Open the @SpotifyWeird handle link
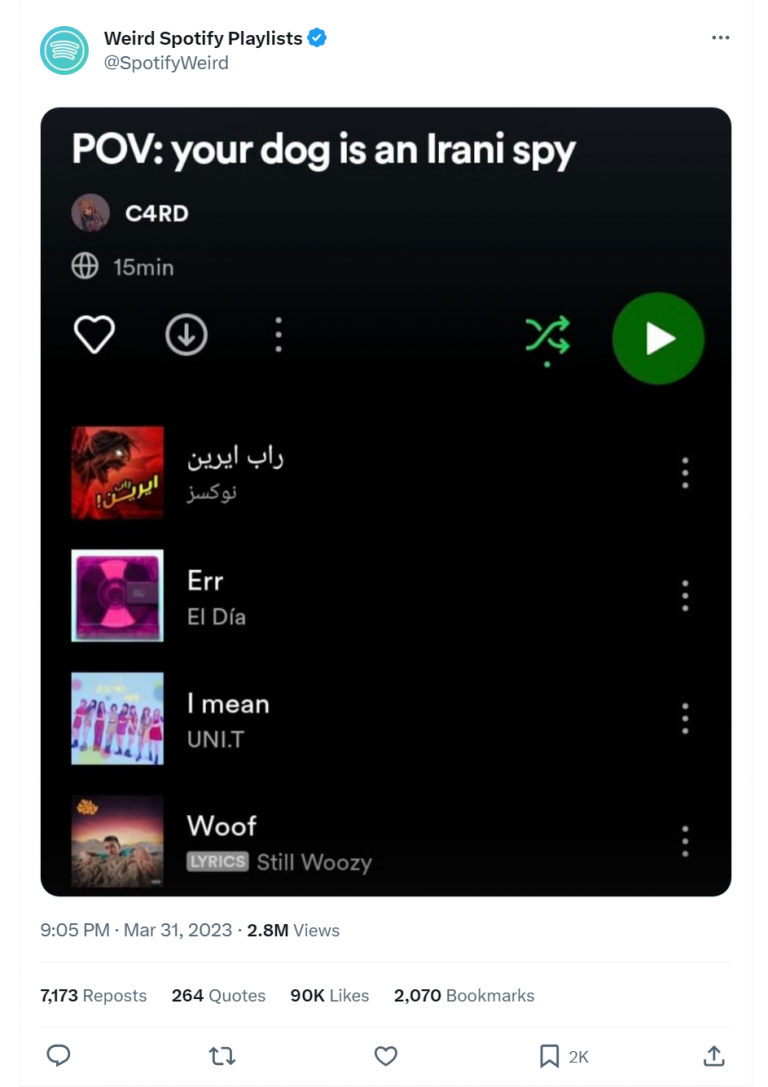The height and width of the screenshot is (1087, 768). pyautogui.click(x=166, y=63)
